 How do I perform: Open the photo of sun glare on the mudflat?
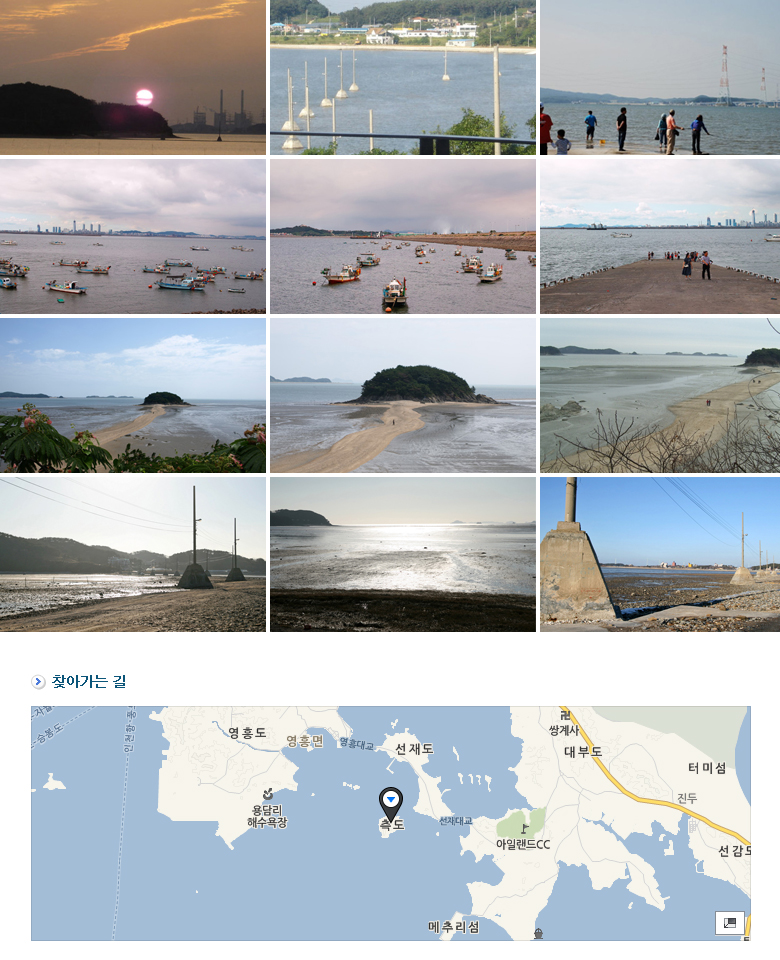403,554
